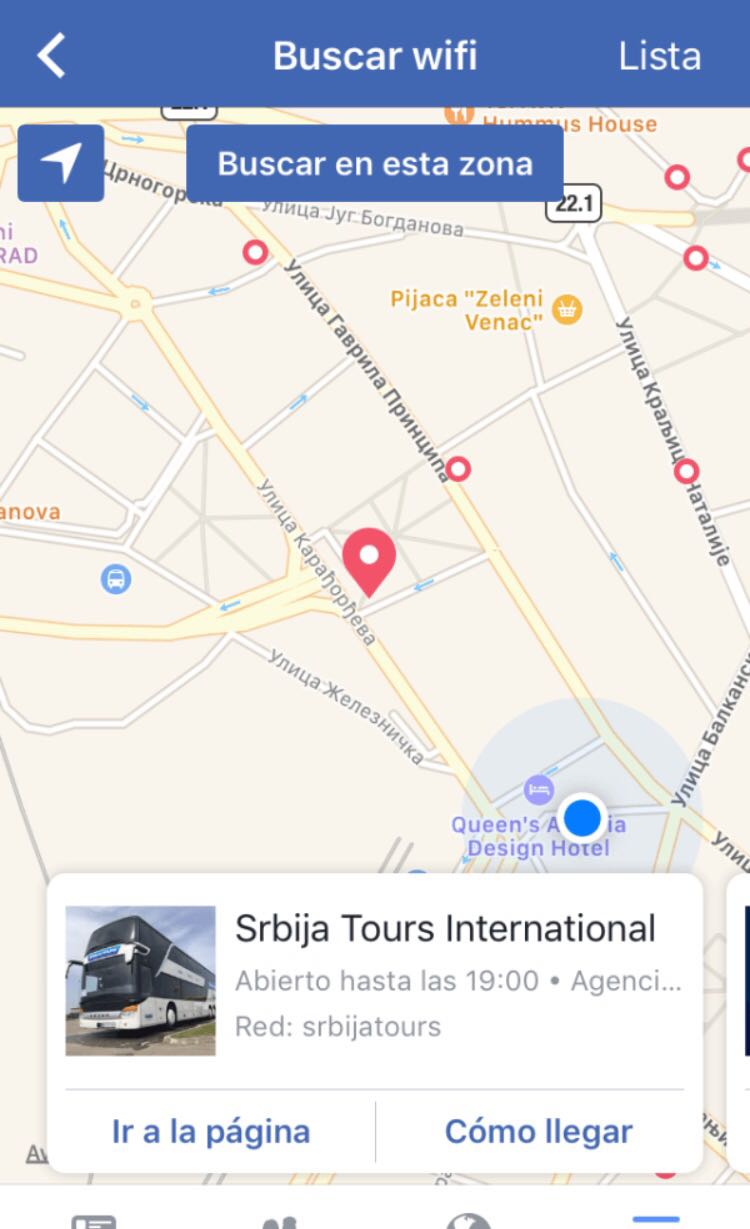Get directions with Cómo llegar
Viewport: 750px width, 1229px height.
coord(539,1131)
